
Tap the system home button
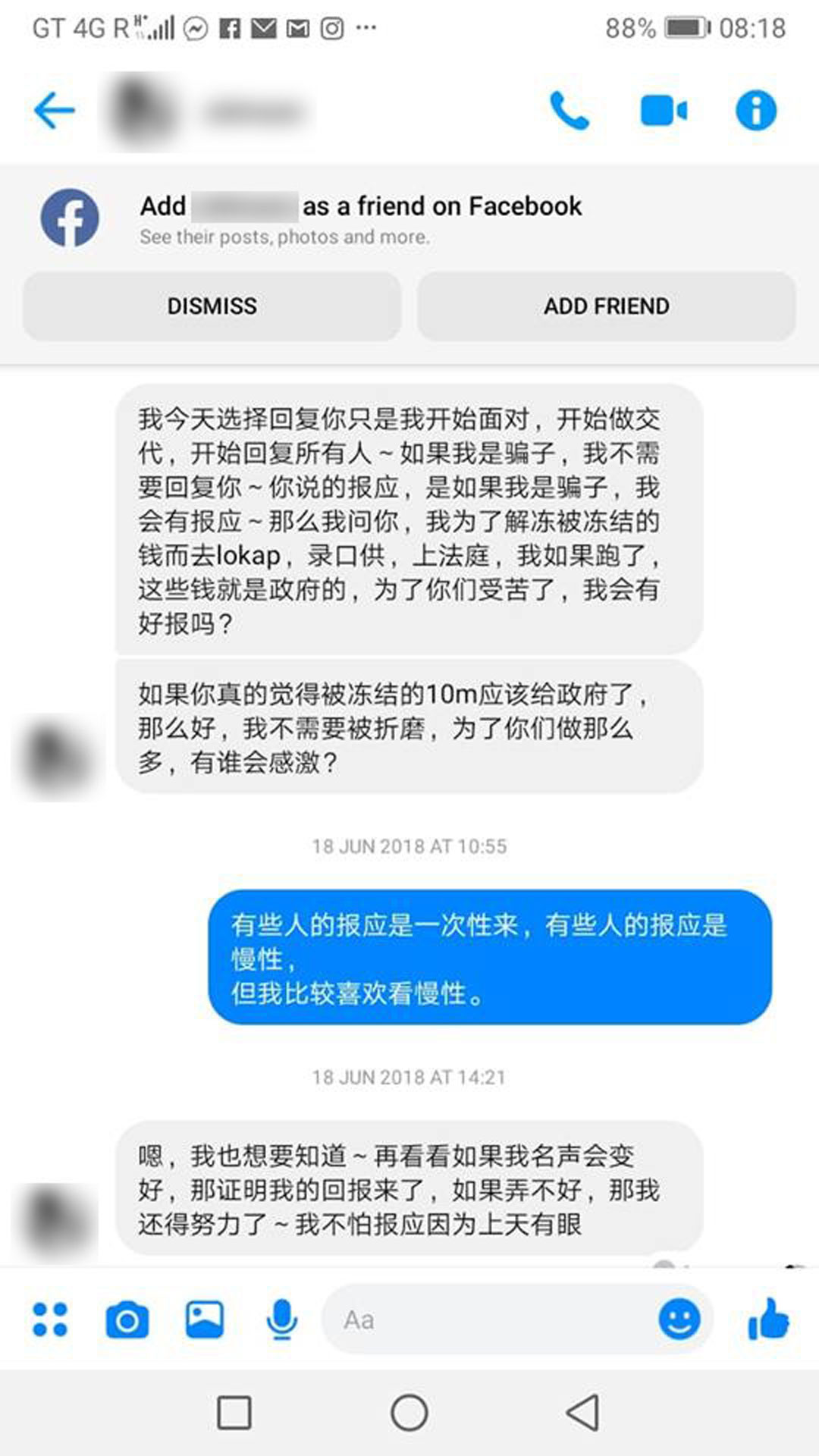[x=409, y=1413]
